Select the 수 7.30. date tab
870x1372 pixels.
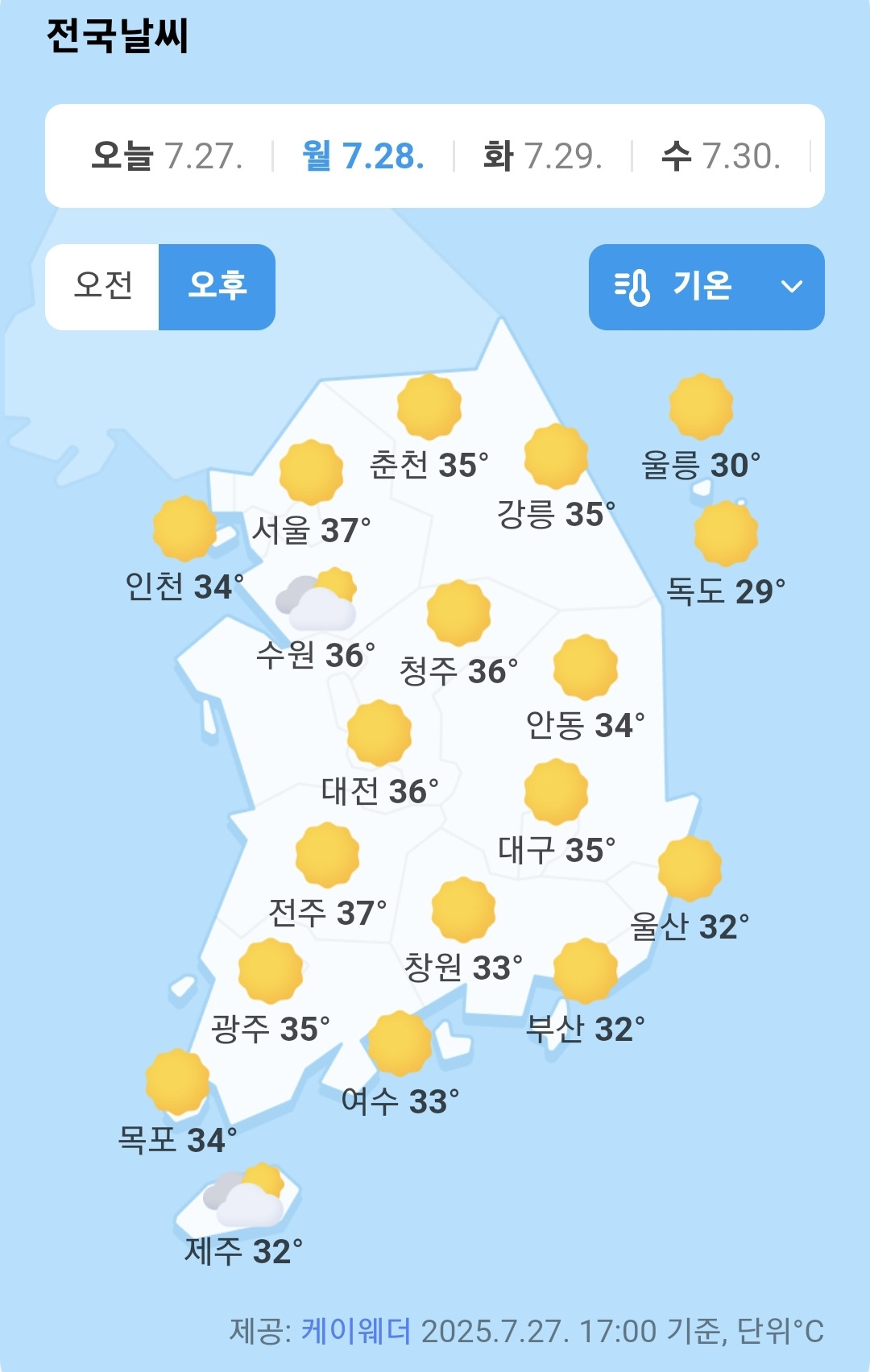(720, 155)
